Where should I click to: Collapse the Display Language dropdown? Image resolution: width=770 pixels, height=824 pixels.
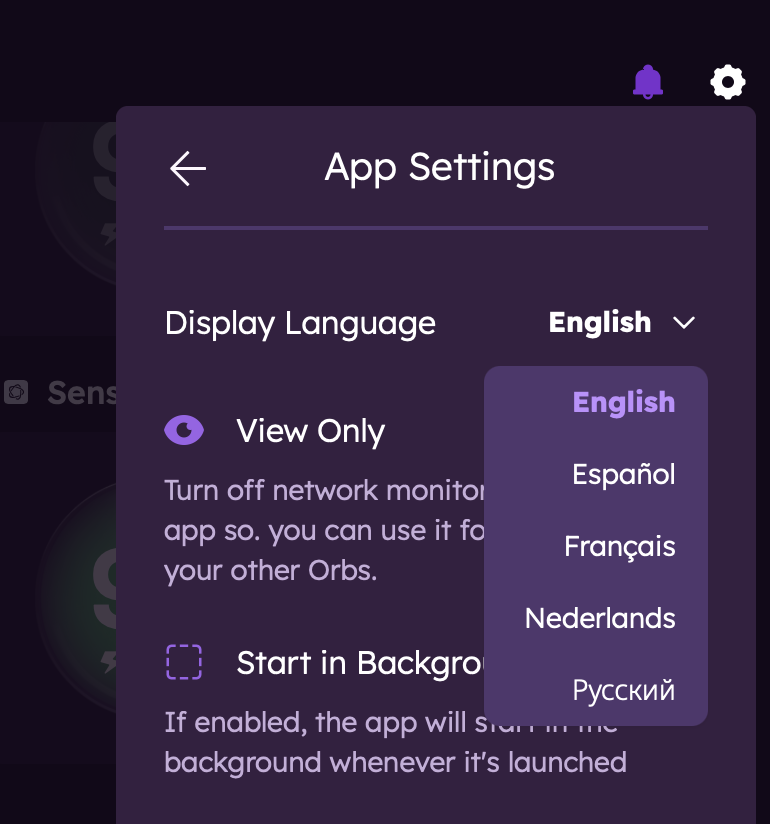683,323
